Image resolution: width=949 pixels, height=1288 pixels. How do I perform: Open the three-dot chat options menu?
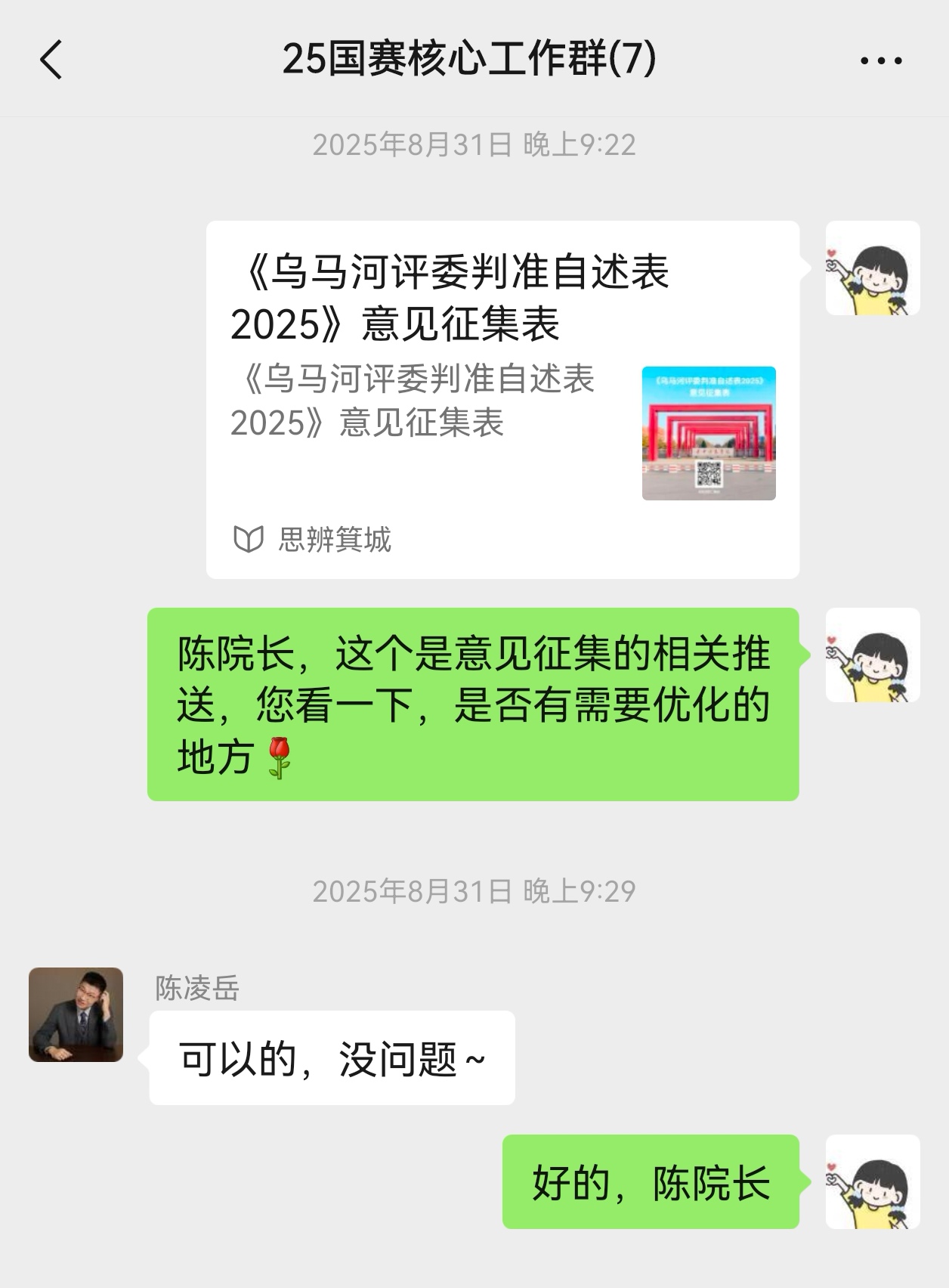[x=881, y=60]
